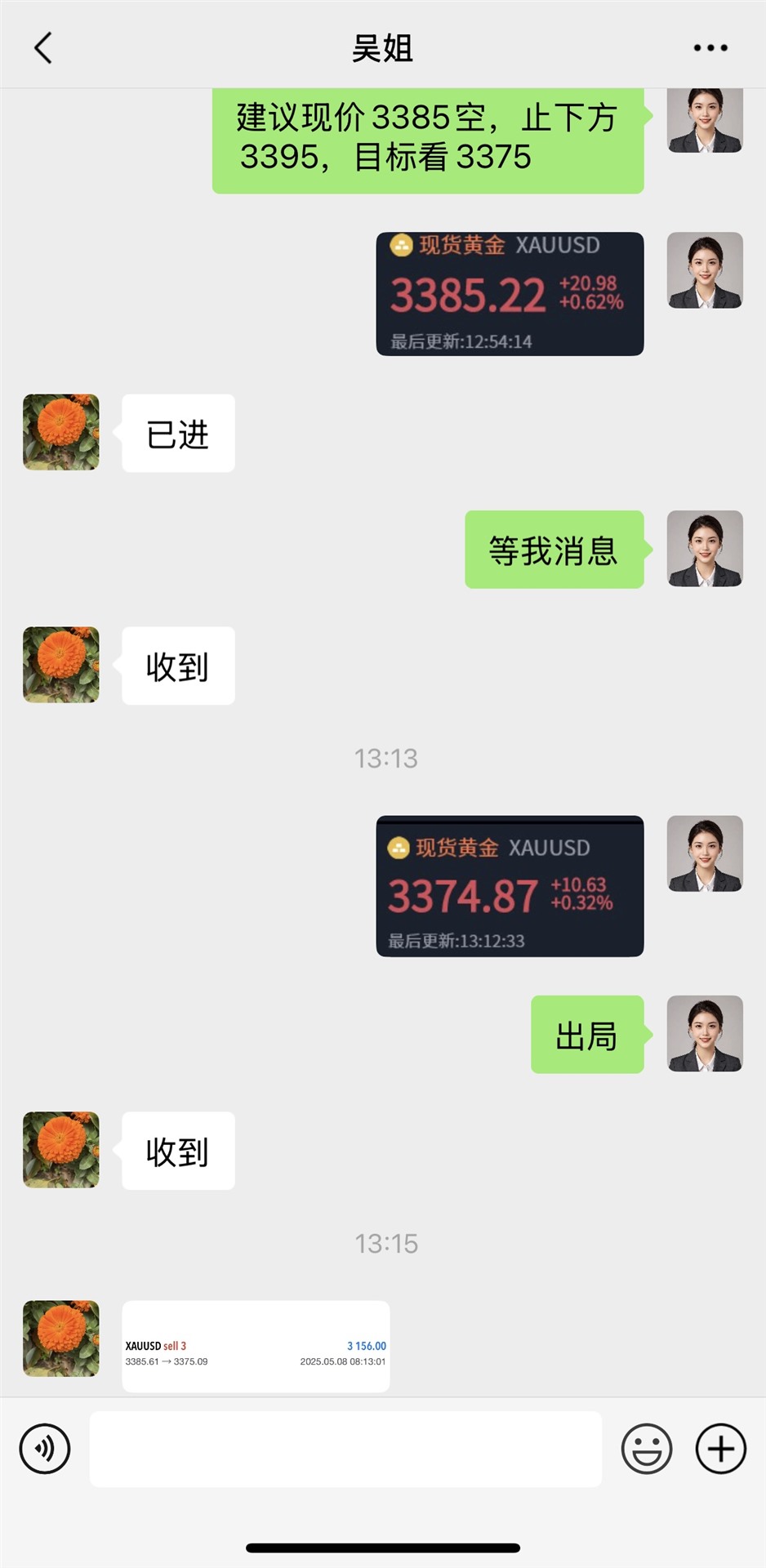The width and height of the screenshot is (766, 1568).
Task: Select the second 收到 message bubble
Action: (x=177, y=1151)
